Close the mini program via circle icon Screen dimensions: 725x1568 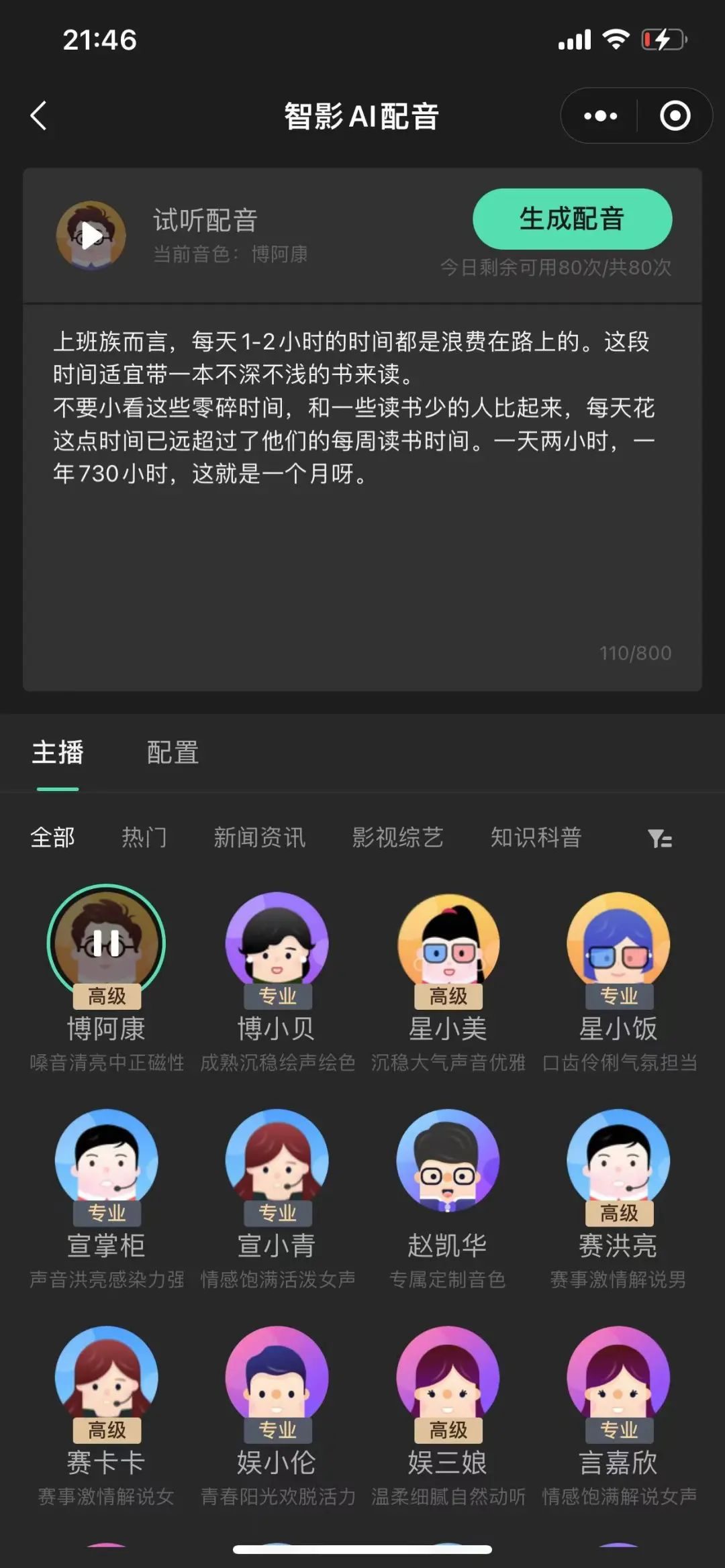675,116
